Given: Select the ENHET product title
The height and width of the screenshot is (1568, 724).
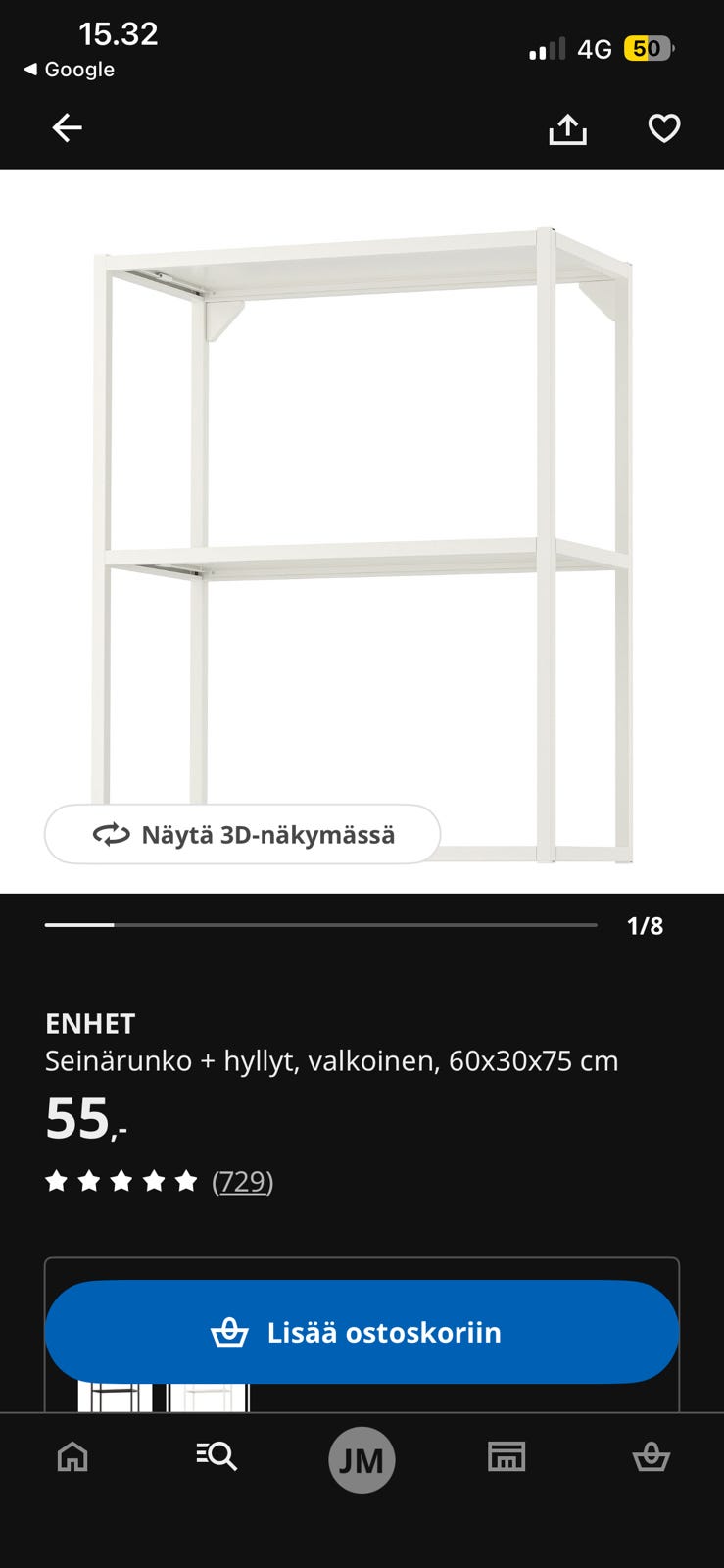Looking at the screenshot, I should coord(90,1023).
